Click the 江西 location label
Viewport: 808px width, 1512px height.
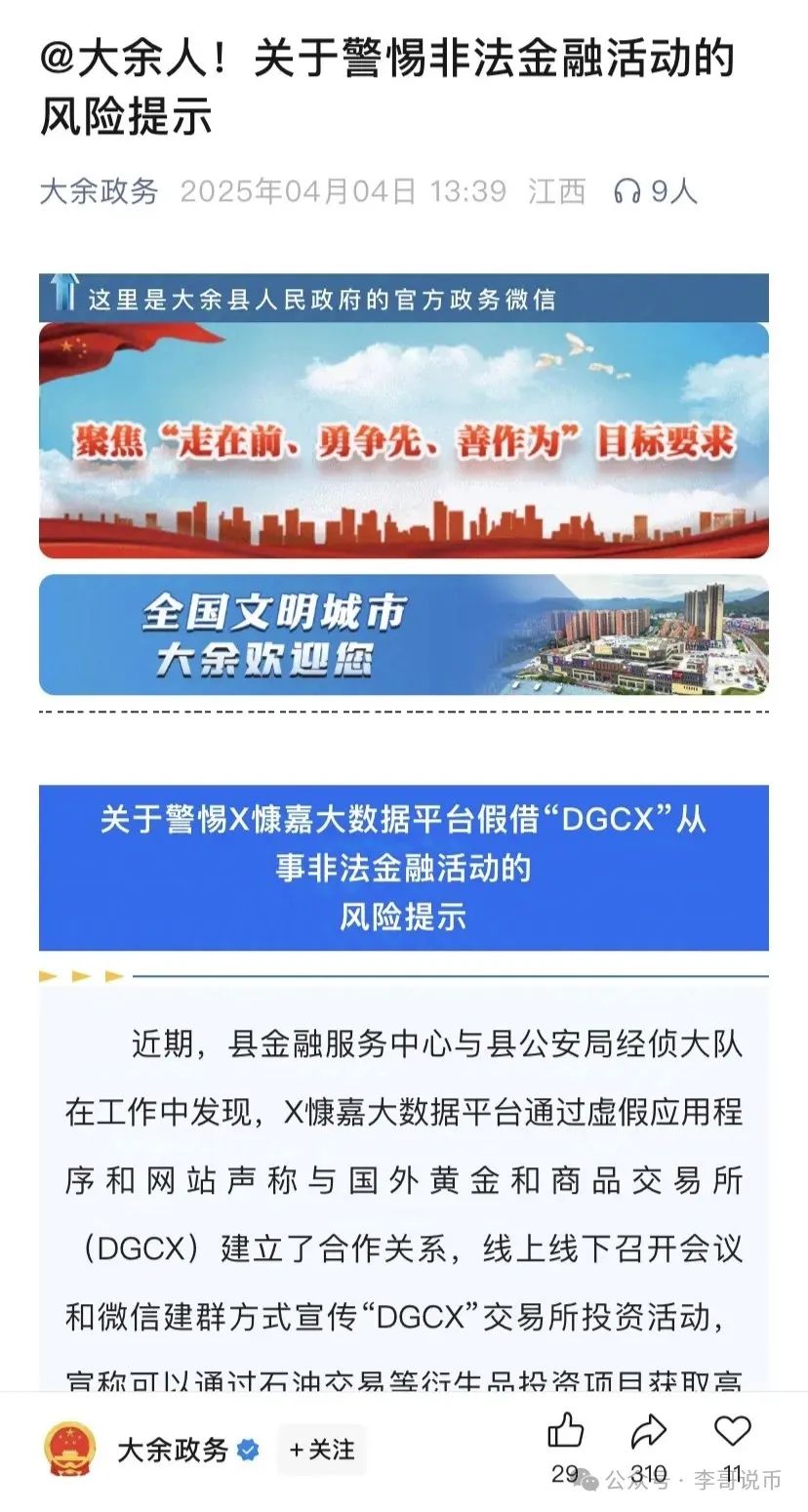pyautogui.click(x=554, y=191)
